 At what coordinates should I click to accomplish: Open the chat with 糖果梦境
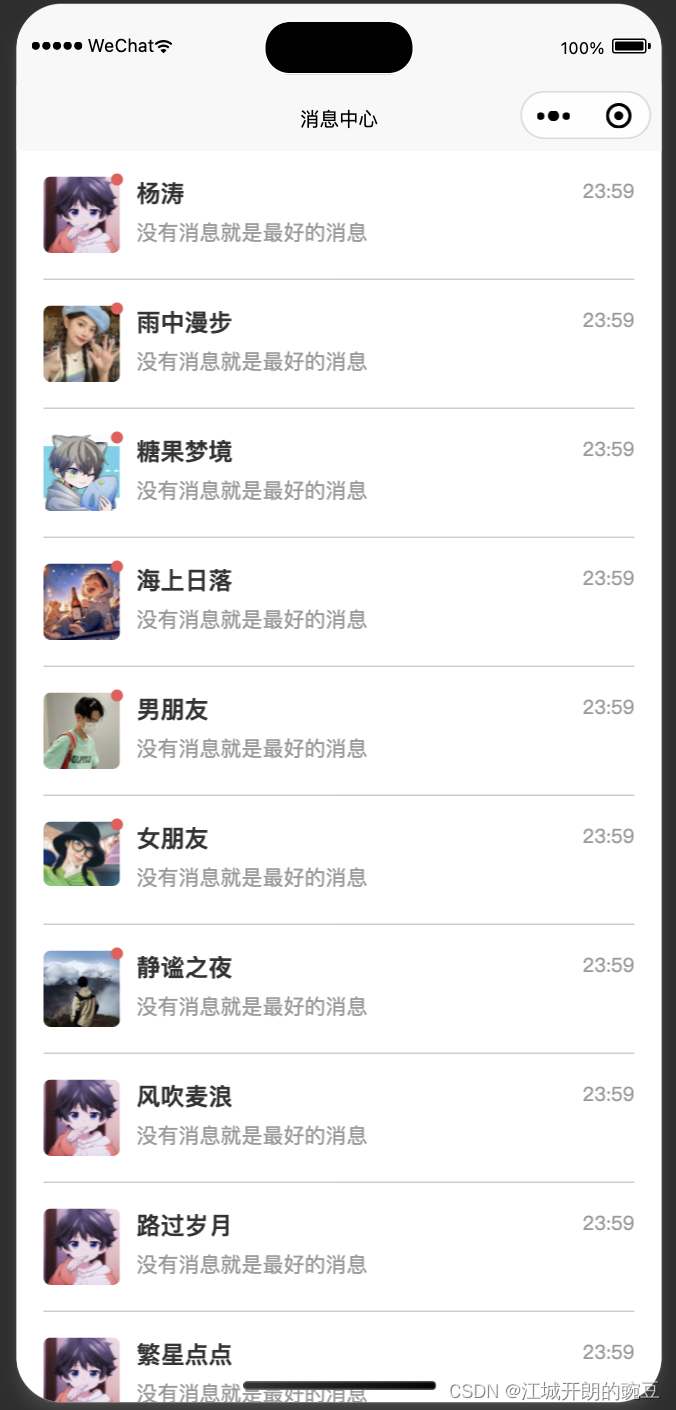click(x=339, y=473)
